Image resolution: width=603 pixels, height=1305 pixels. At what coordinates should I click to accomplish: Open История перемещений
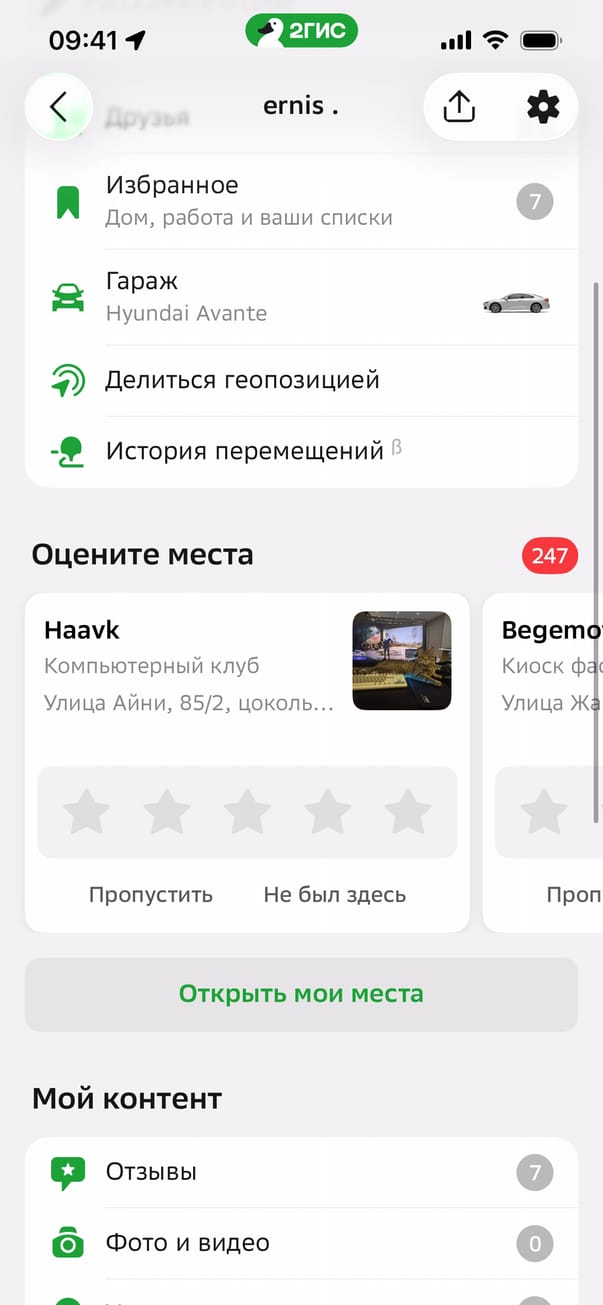tap(300, 452)
